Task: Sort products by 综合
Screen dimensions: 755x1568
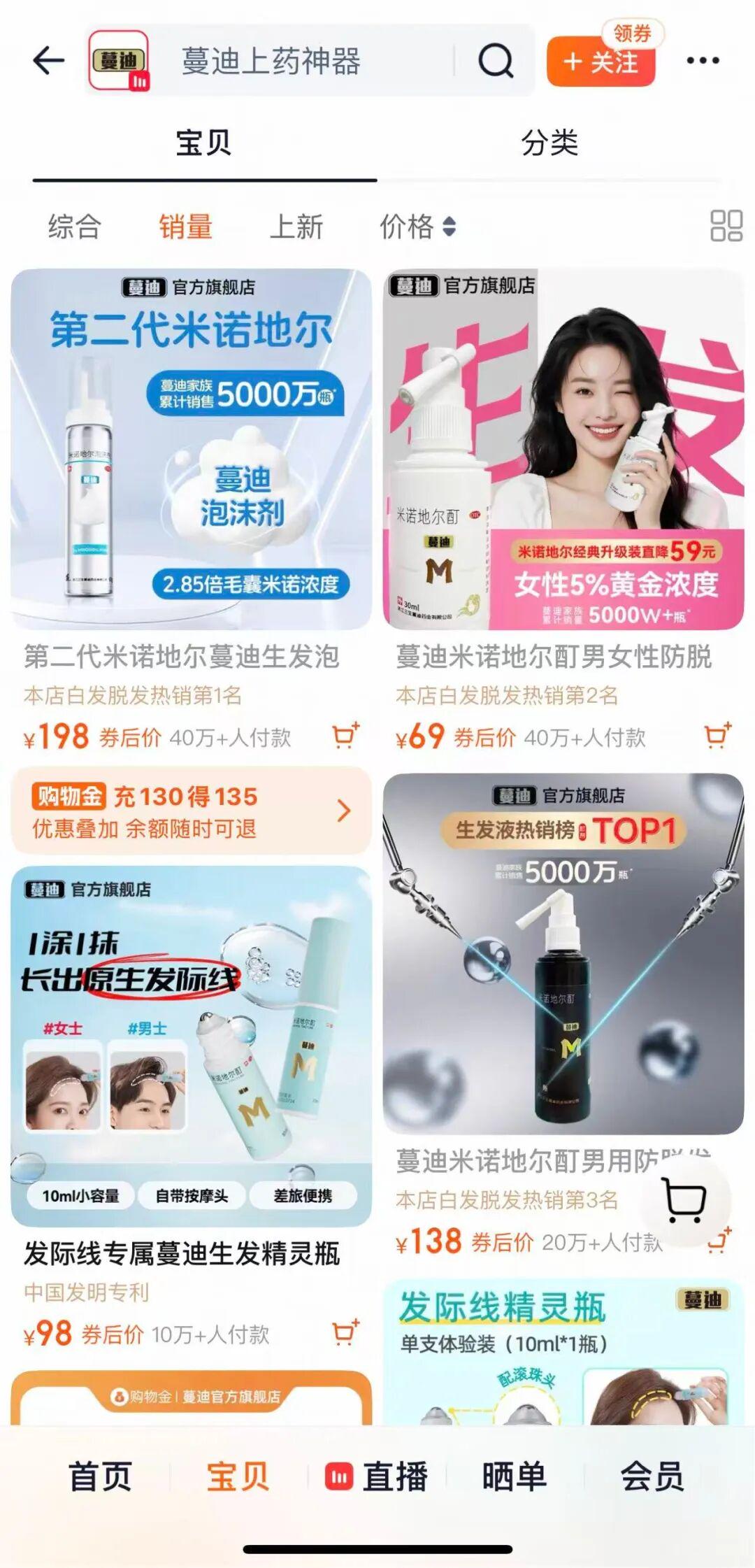Action: tap(74, 227)
